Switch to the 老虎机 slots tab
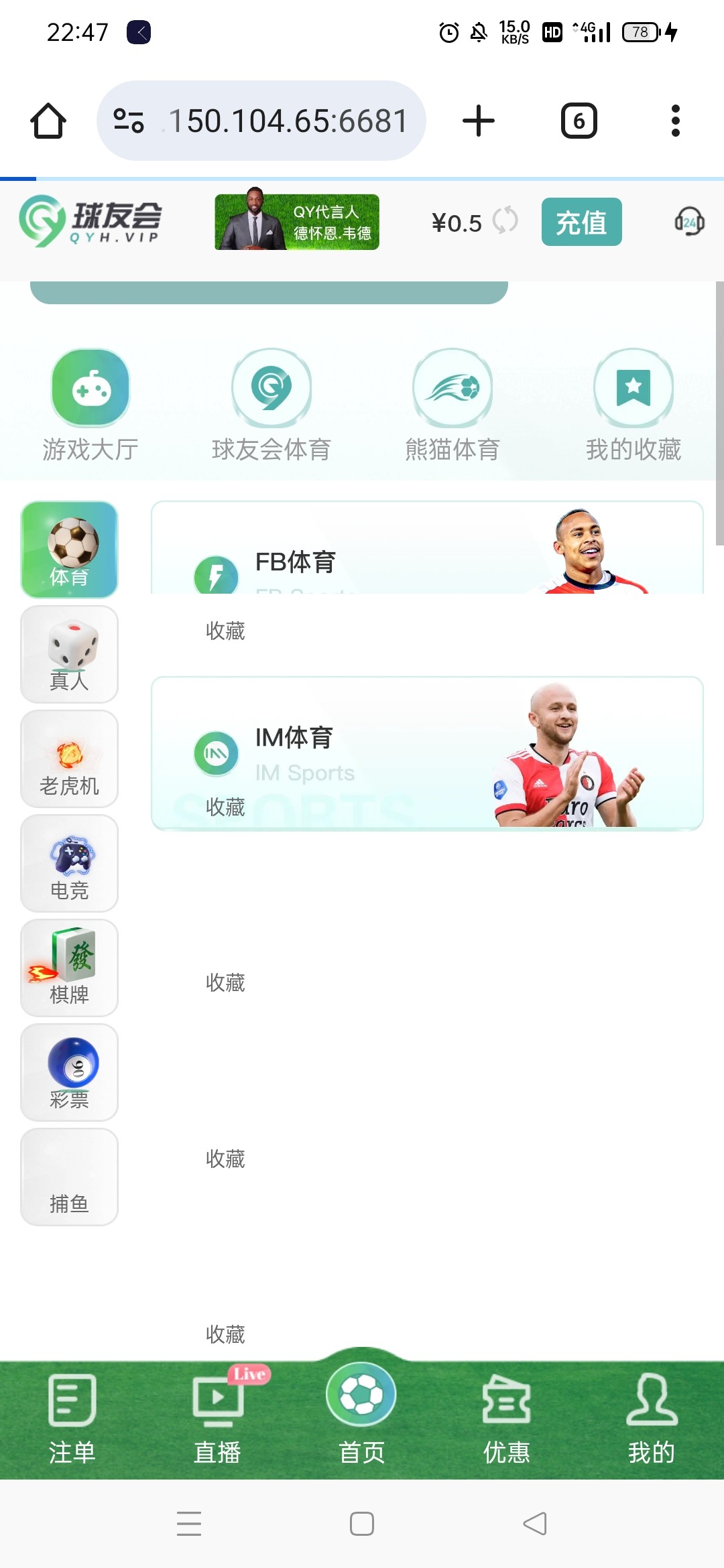 69,759
